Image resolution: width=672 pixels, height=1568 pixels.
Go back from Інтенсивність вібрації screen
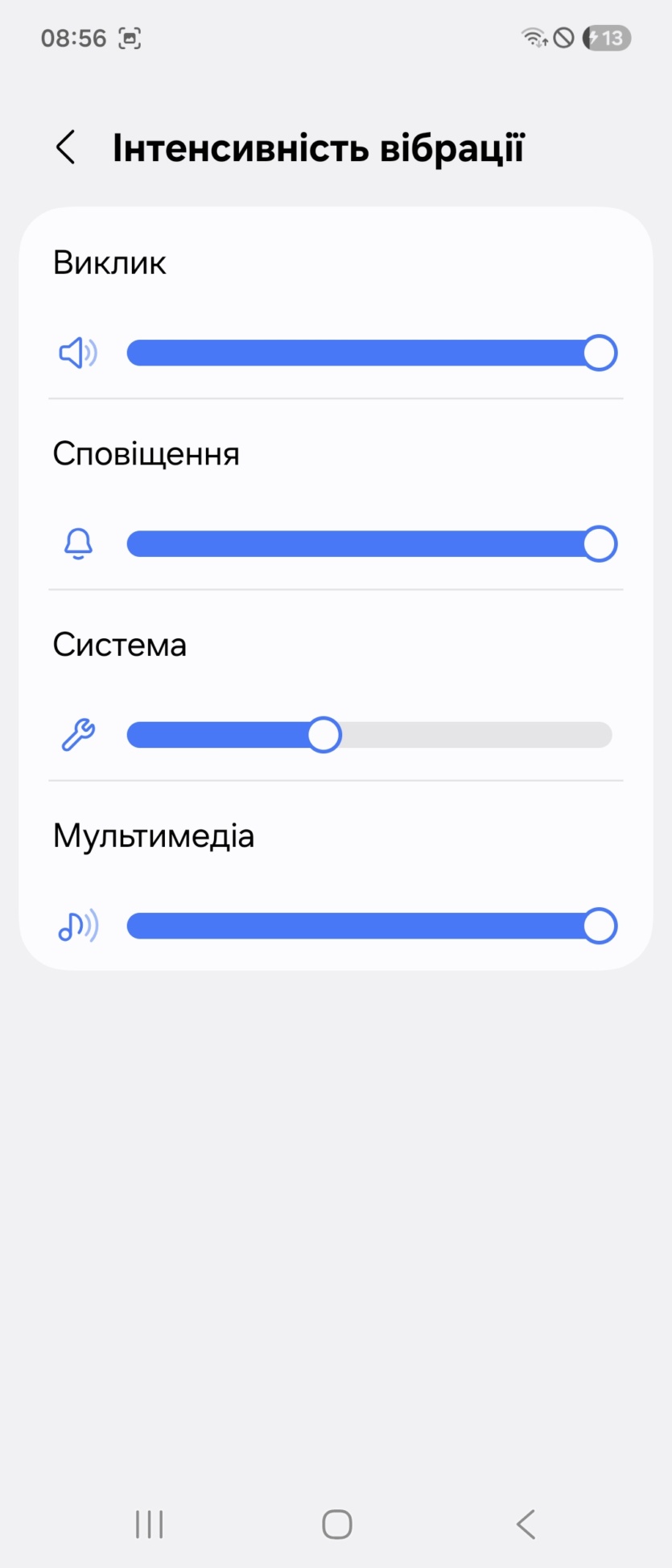pyautogui.click(x=65, y=148)
